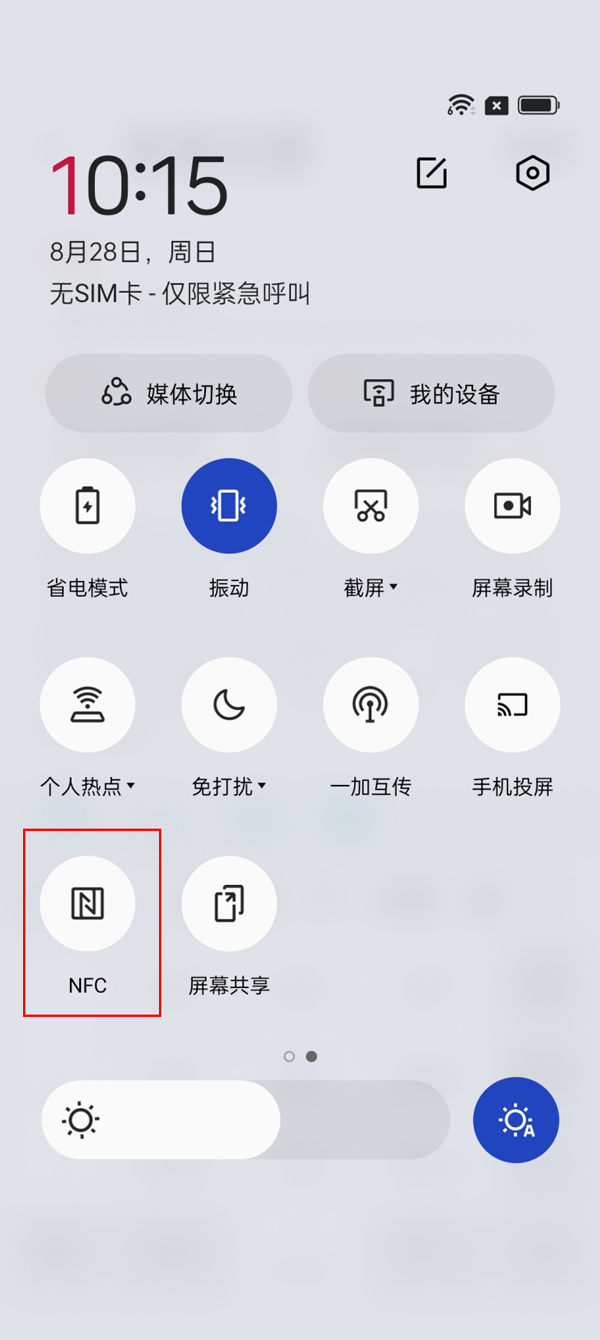600x1340 pixels.
Task: Go to the first quick settings page dot
Action: [x=289, y=1056]
